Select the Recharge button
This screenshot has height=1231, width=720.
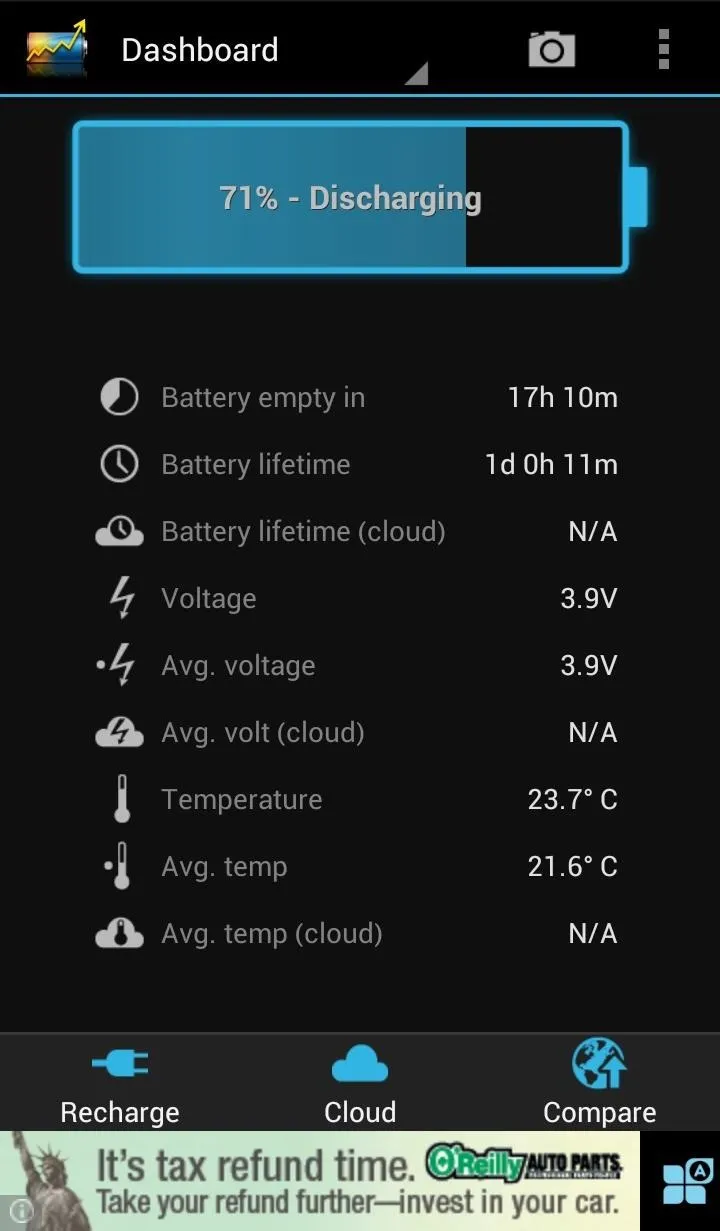(120, 1083)
